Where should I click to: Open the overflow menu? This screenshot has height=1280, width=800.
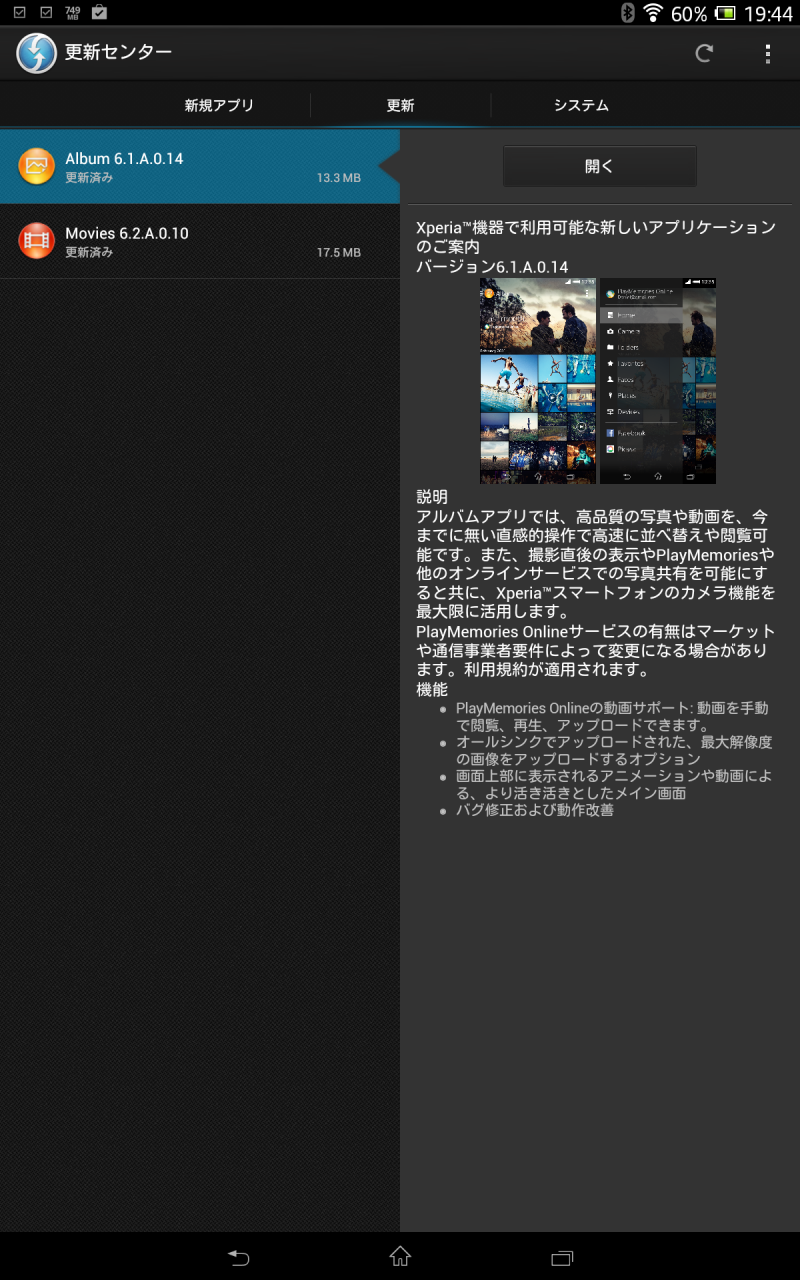(x=767, y=53)
